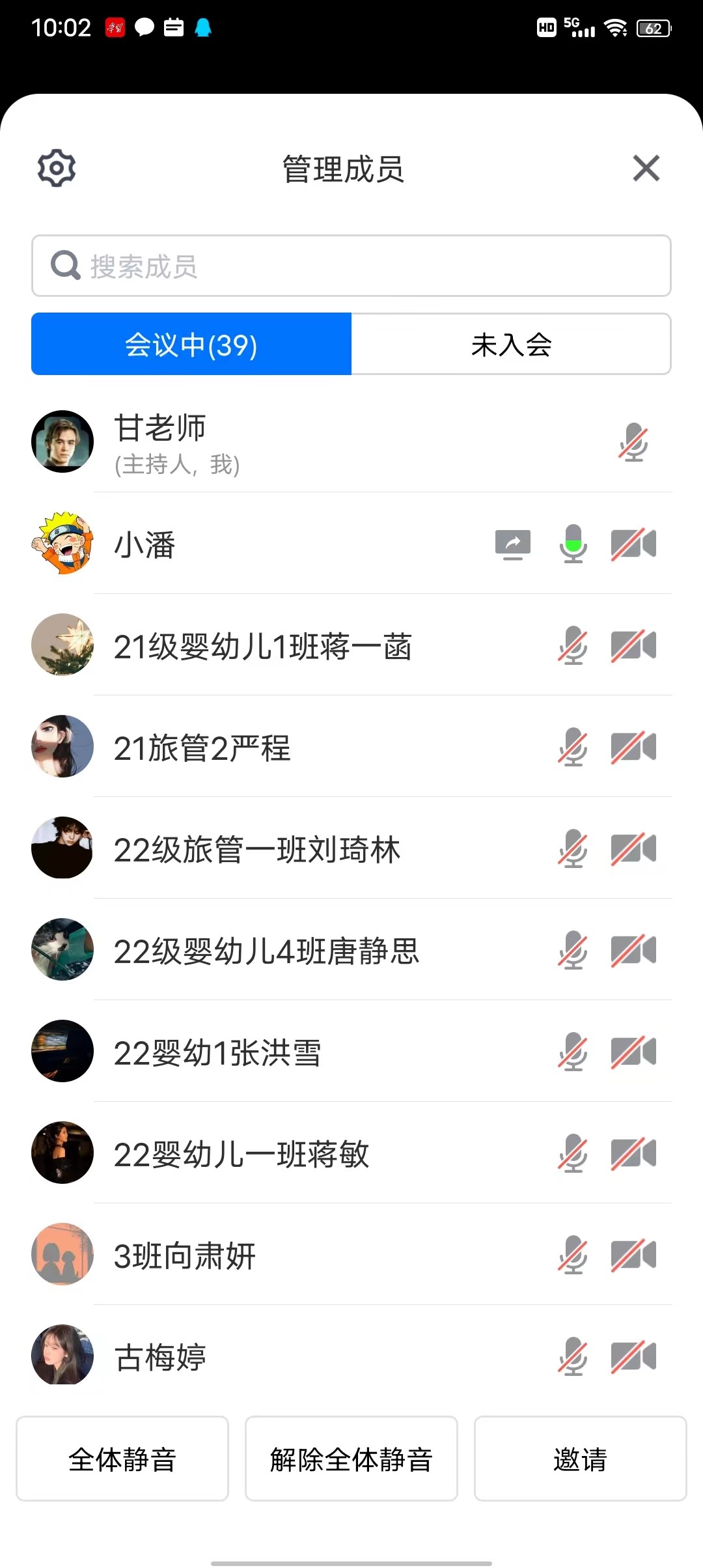Image resolution: width=703 pixels, height=1568 pixels.
Task: Invite participants with 邀请 button
Action: (580, 1459)
